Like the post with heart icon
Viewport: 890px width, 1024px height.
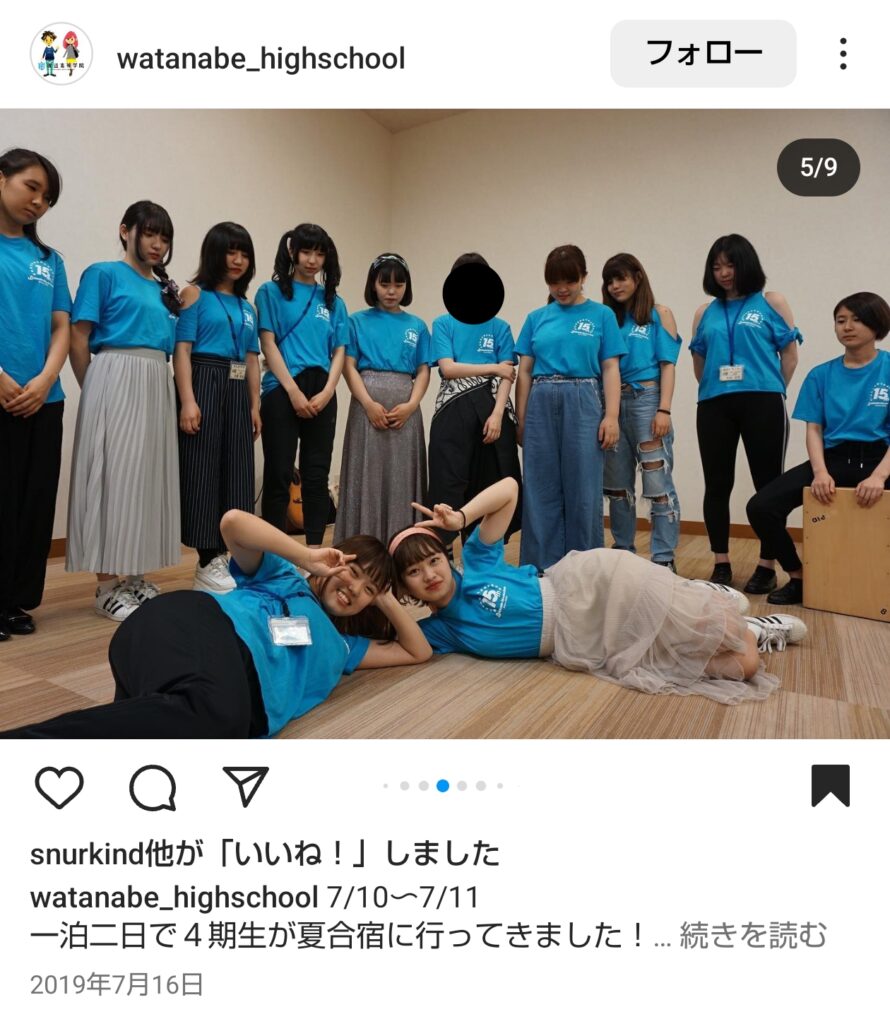[59, 787]
